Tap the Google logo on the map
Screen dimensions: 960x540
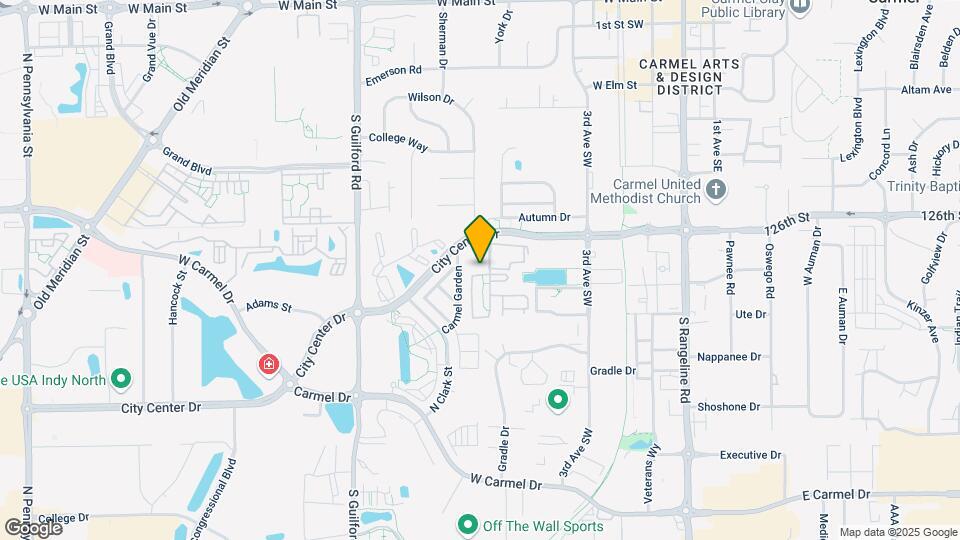pyautogui.click(x=34, y=527)
